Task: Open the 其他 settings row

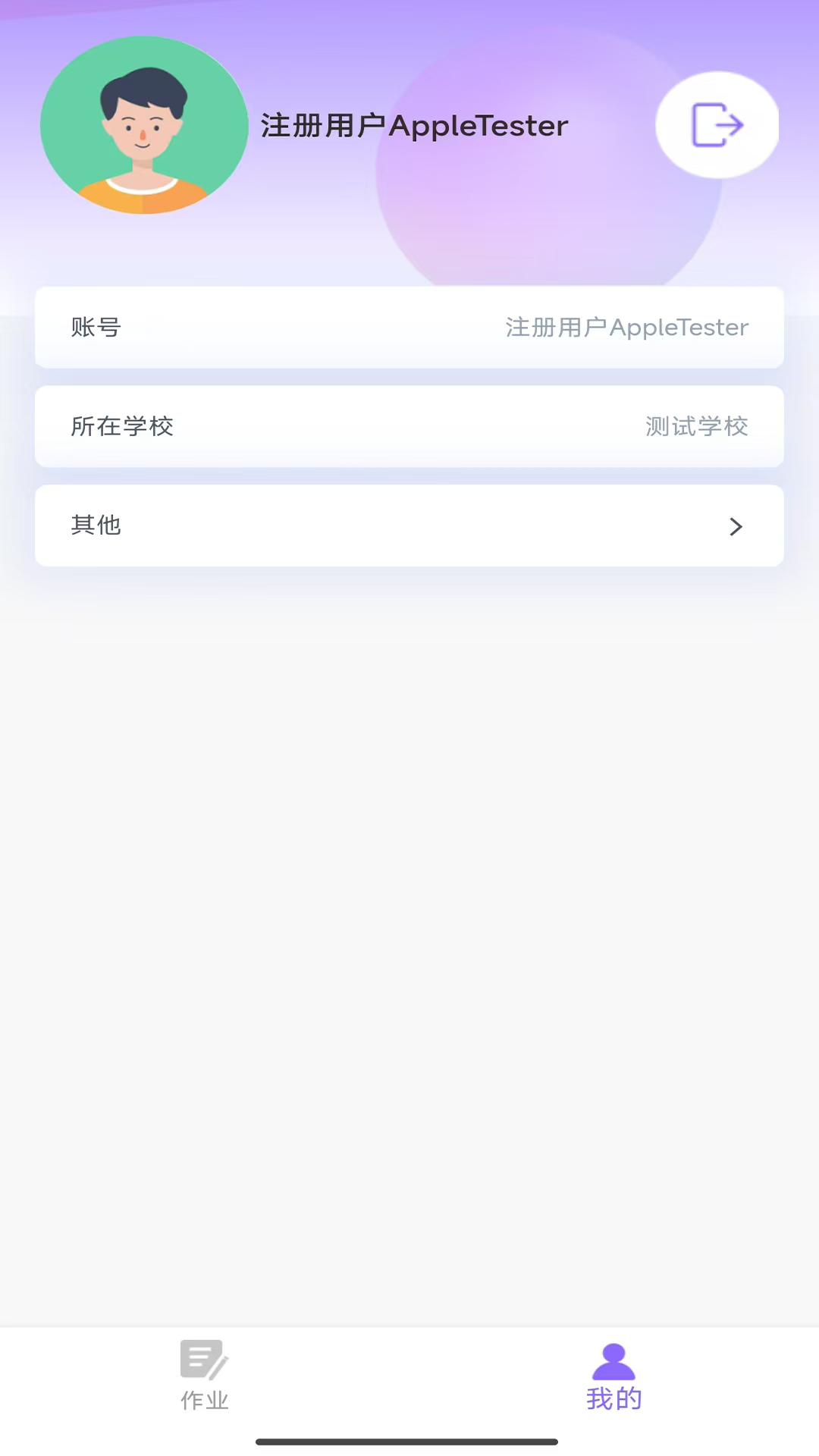Action: [409, 526]
